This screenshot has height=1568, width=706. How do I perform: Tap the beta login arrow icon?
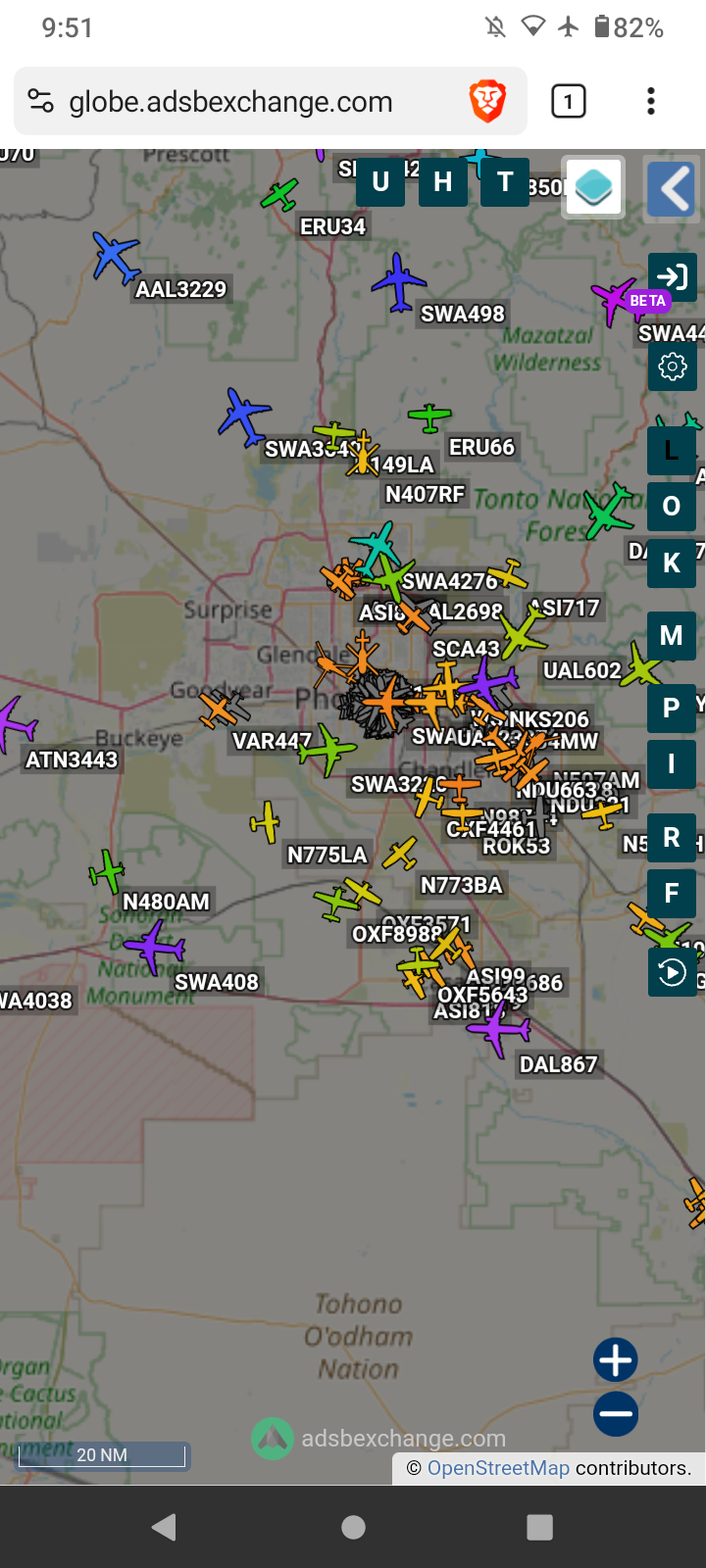click(672, 276)
